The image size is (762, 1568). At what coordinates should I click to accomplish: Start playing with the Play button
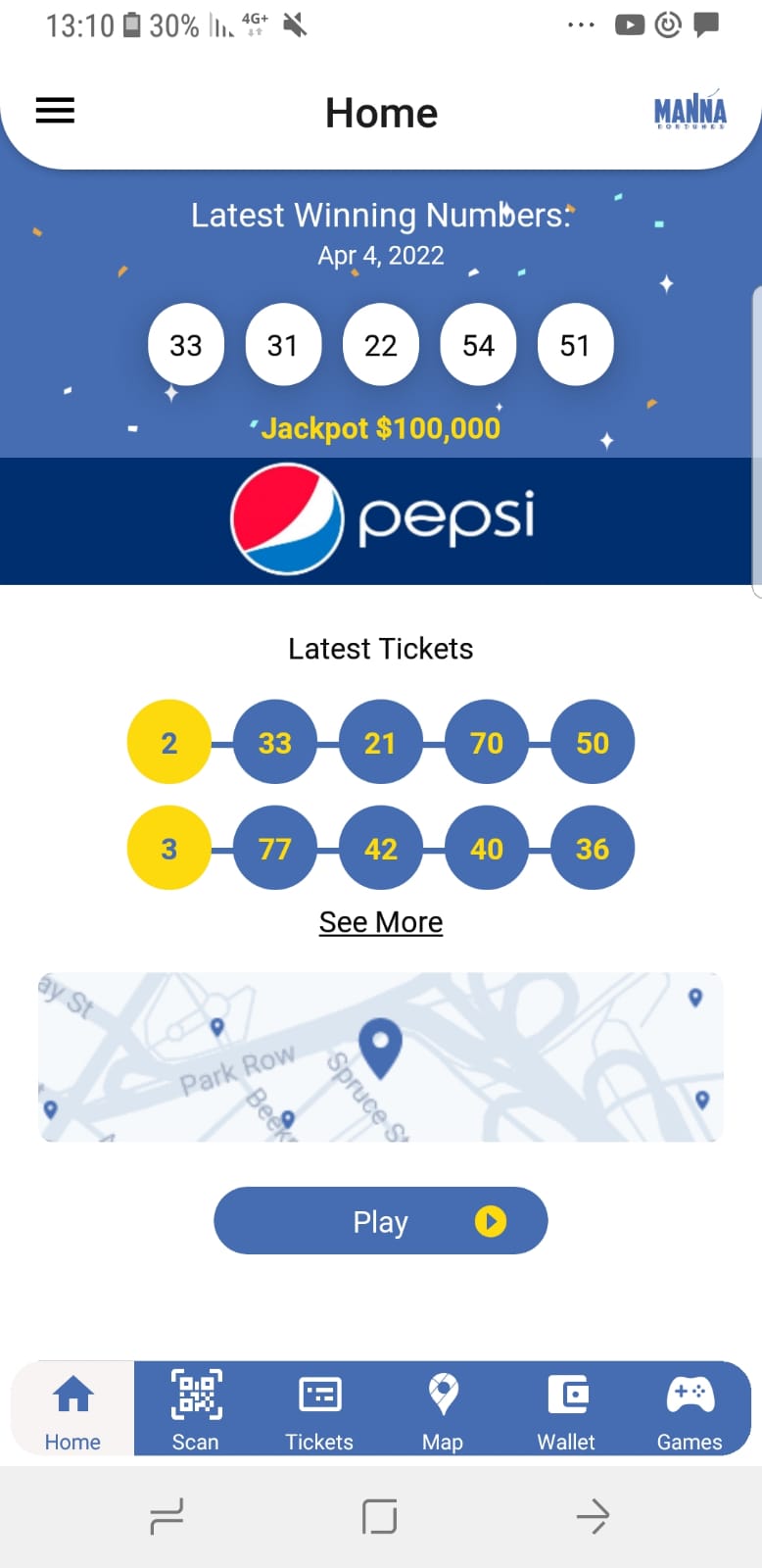(381, 1221)
